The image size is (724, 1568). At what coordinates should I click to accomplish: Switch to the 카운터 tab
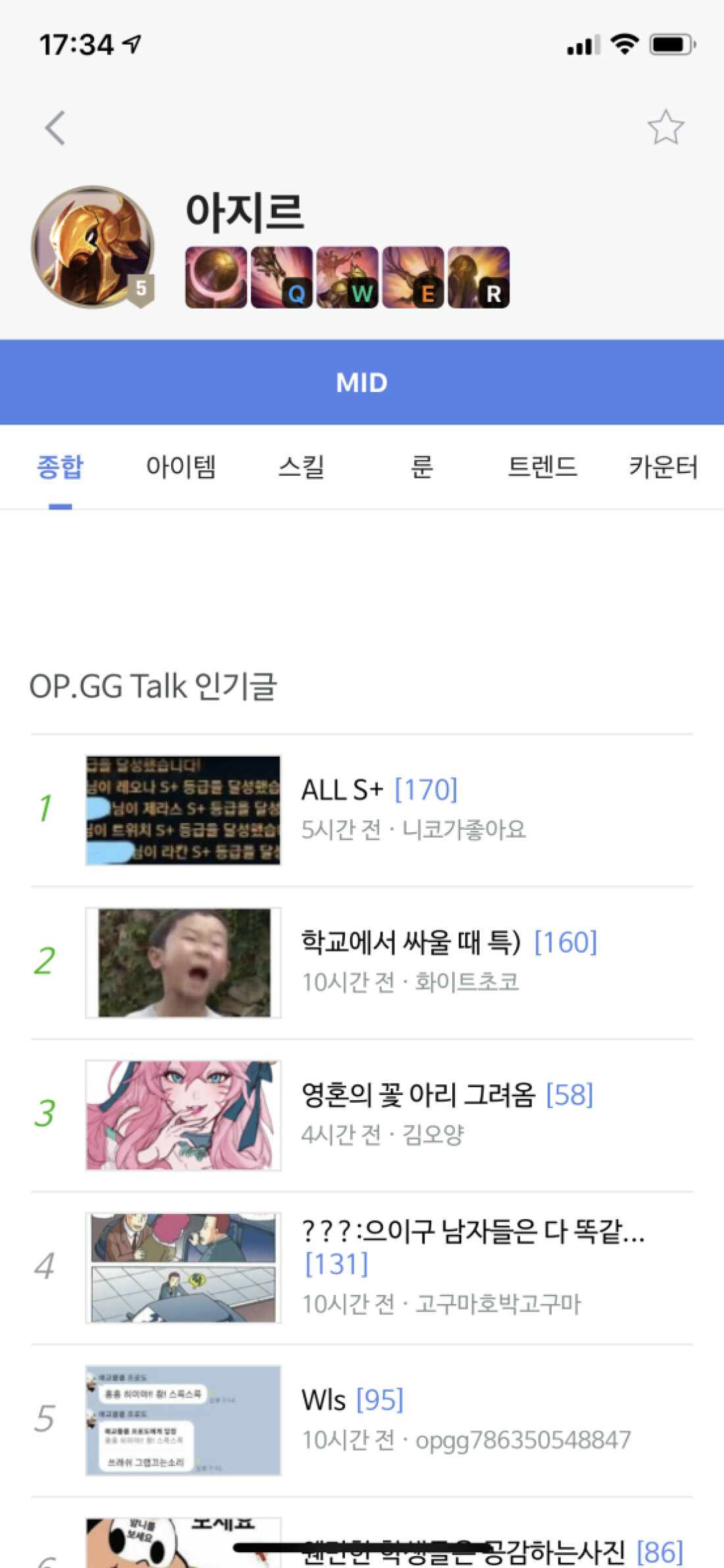pyautogui.click(x=663, y=467)
